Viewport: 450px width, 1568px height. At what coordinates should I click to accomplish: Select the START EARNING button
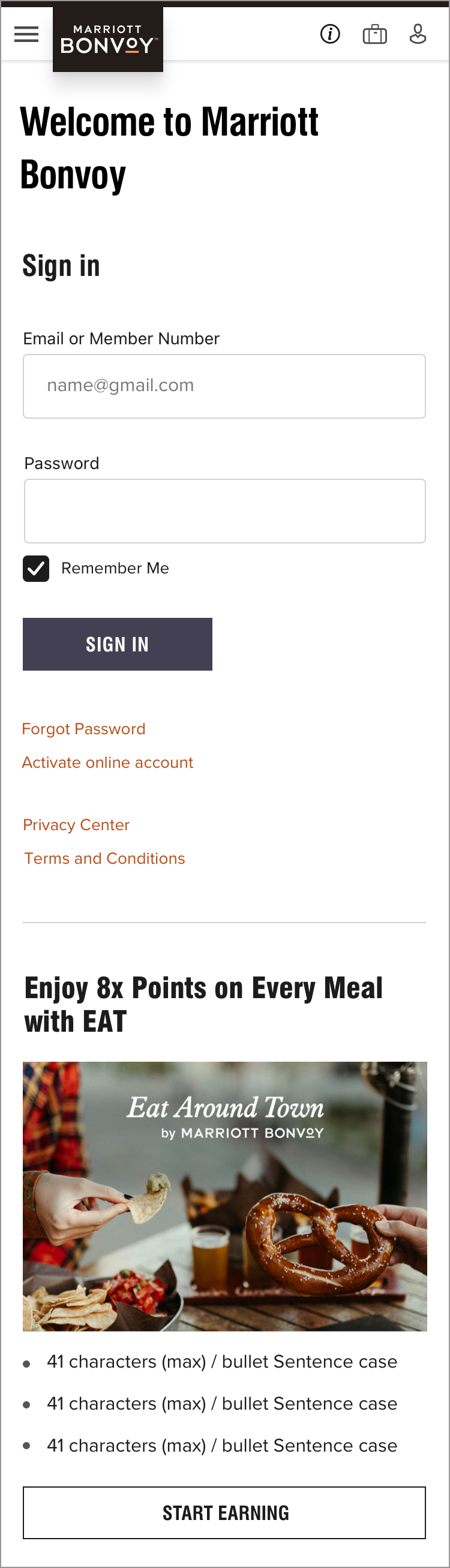[x=224, y=1513]
